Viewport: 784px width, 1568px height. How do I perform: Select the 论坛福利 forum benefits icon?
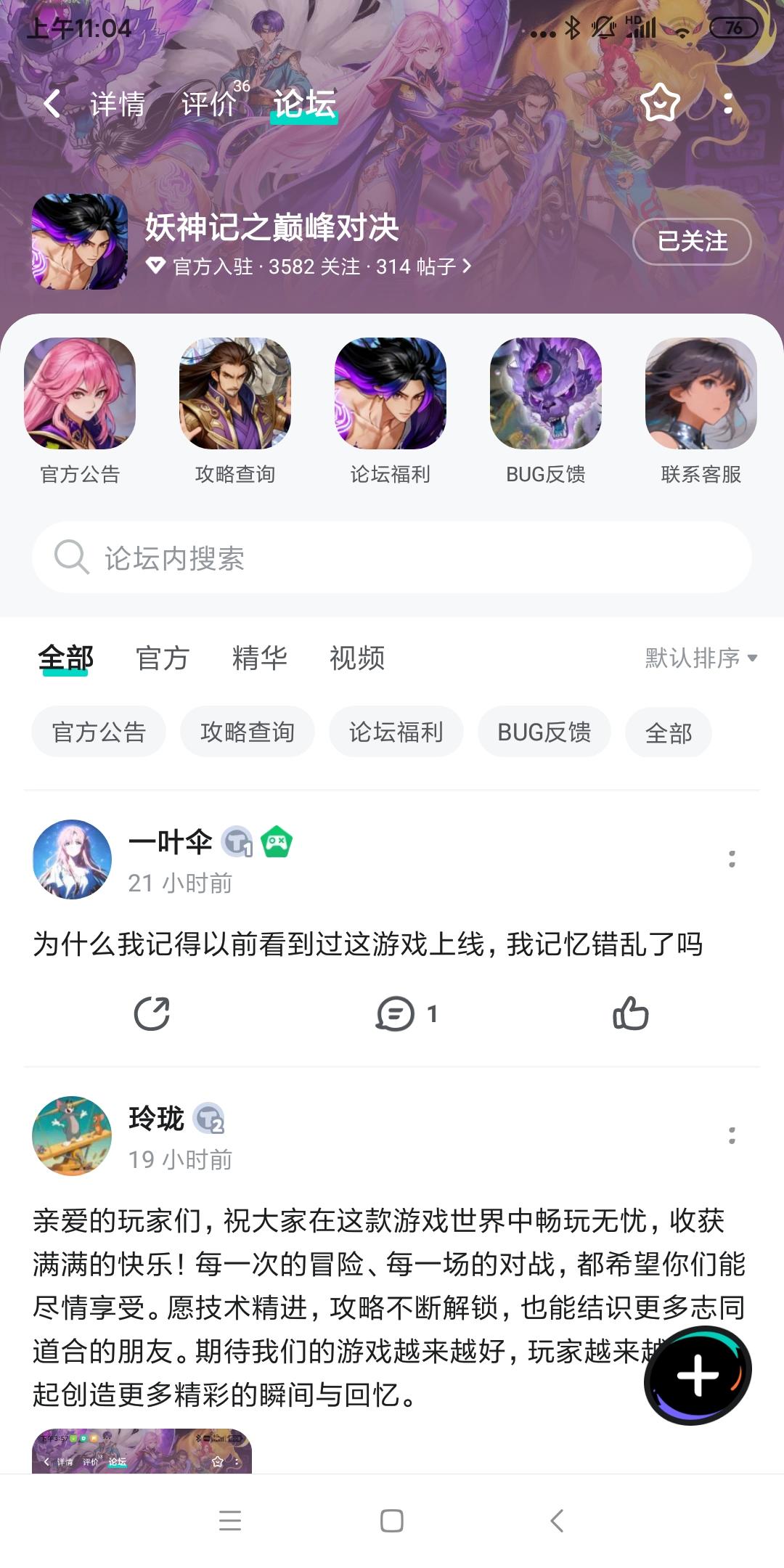393,399
